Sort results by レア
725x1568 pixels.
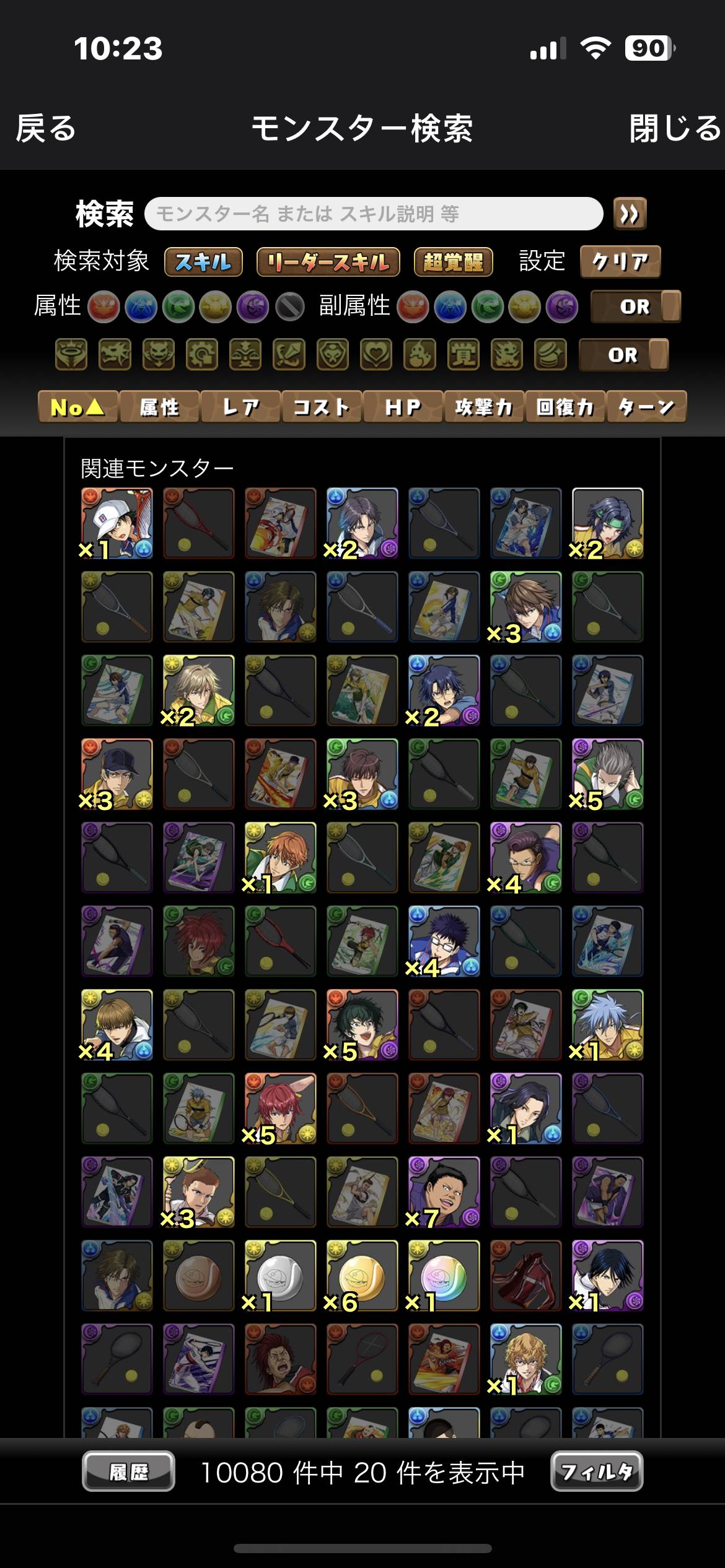pyautogui.click(x=240, y=407)
